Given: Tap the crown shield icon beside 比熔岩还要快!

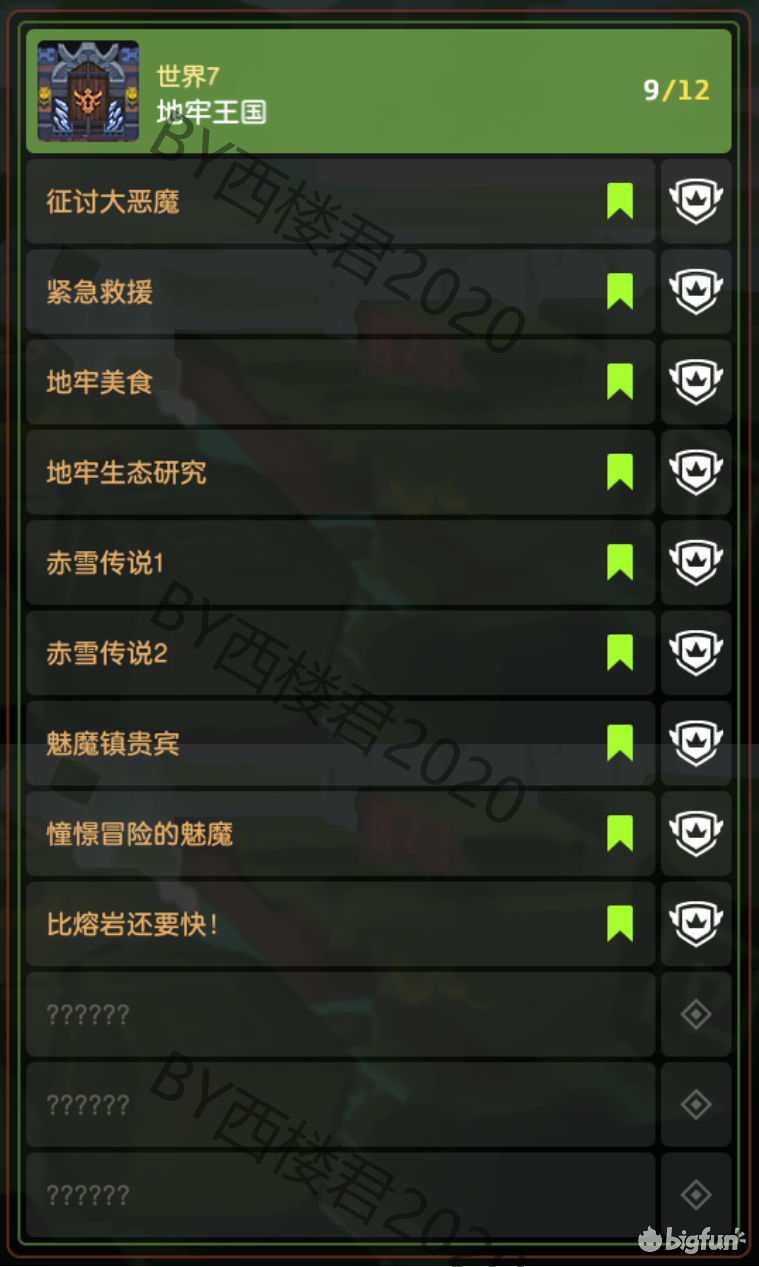Looking at the screenshot, I should [x=696, y=923].
